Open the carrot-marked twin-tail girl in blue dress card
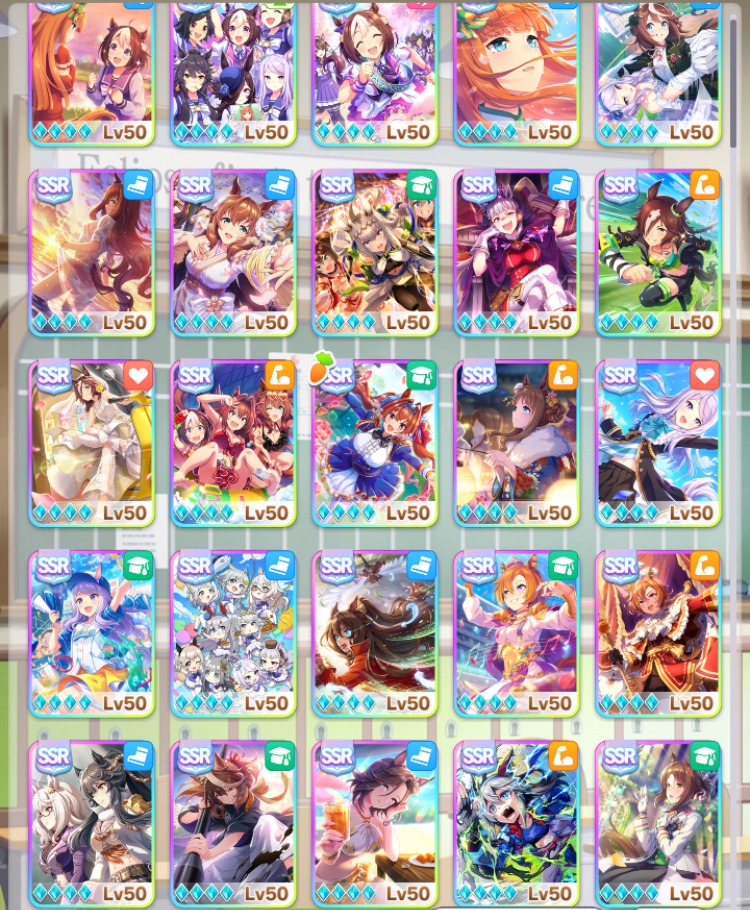This screenshot has width=750, height=910. (x=375, y=442)
